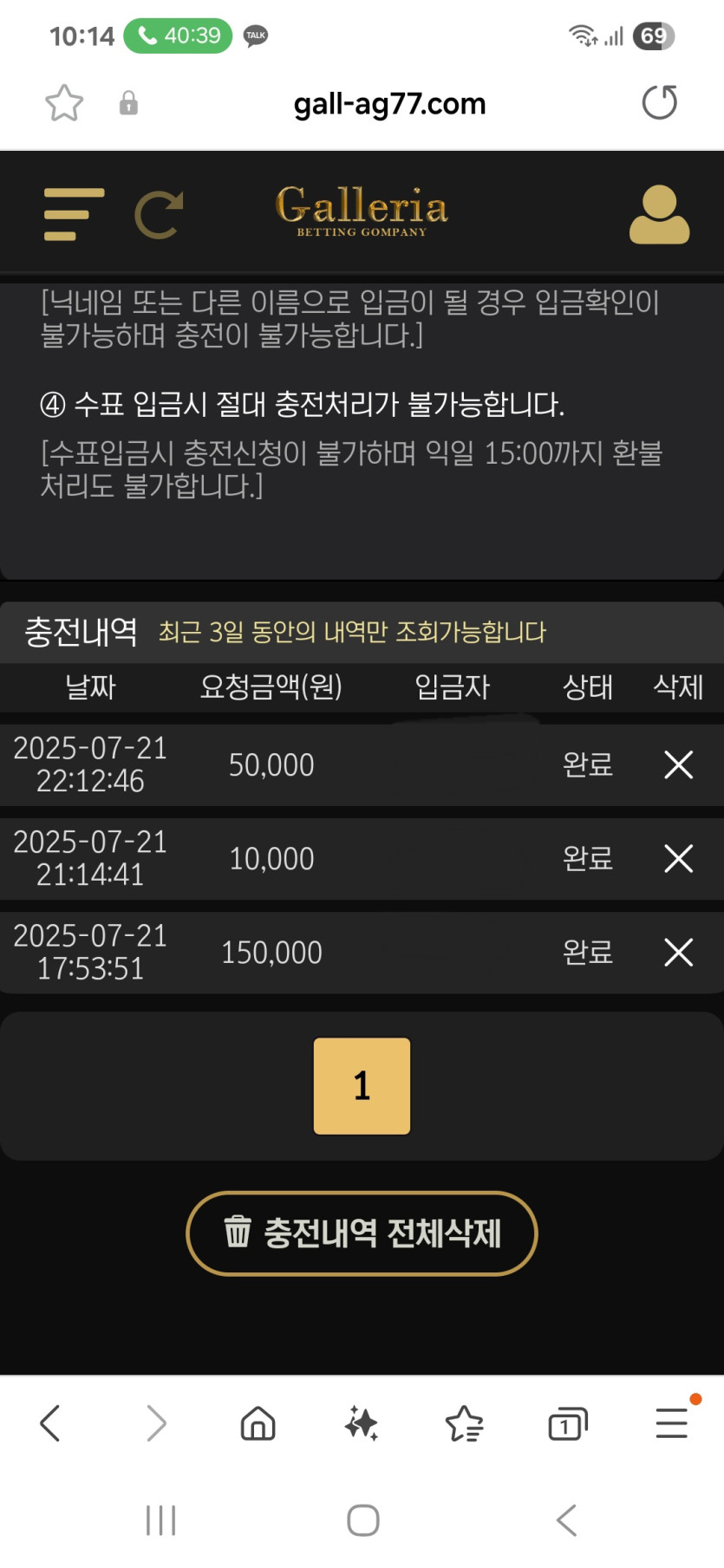The height and width of the screenshot is (1568, 724).
Task: Open the browser's more menu
Action: click(x=672, y=1423)
